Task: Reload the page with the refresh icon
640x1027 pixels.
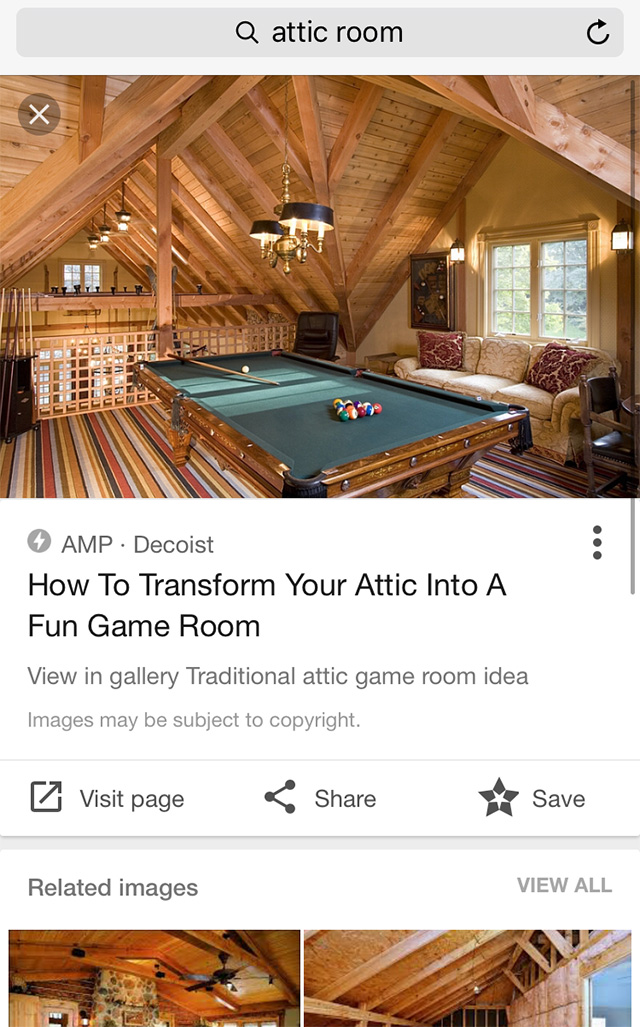Action: tap(597, 33)
